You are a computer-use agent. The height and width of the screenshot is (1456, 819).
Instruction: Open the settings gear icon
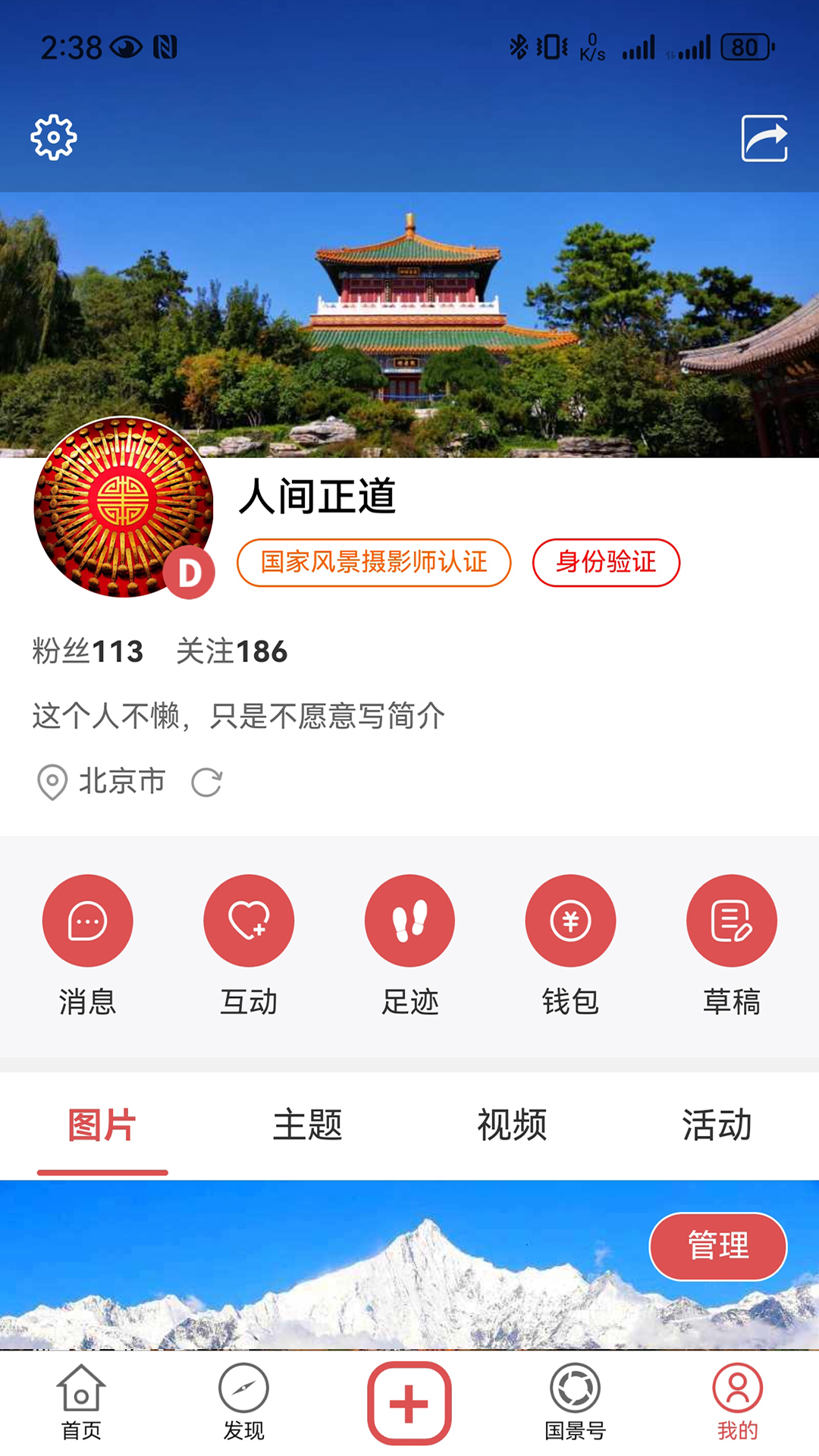[54, 137]
